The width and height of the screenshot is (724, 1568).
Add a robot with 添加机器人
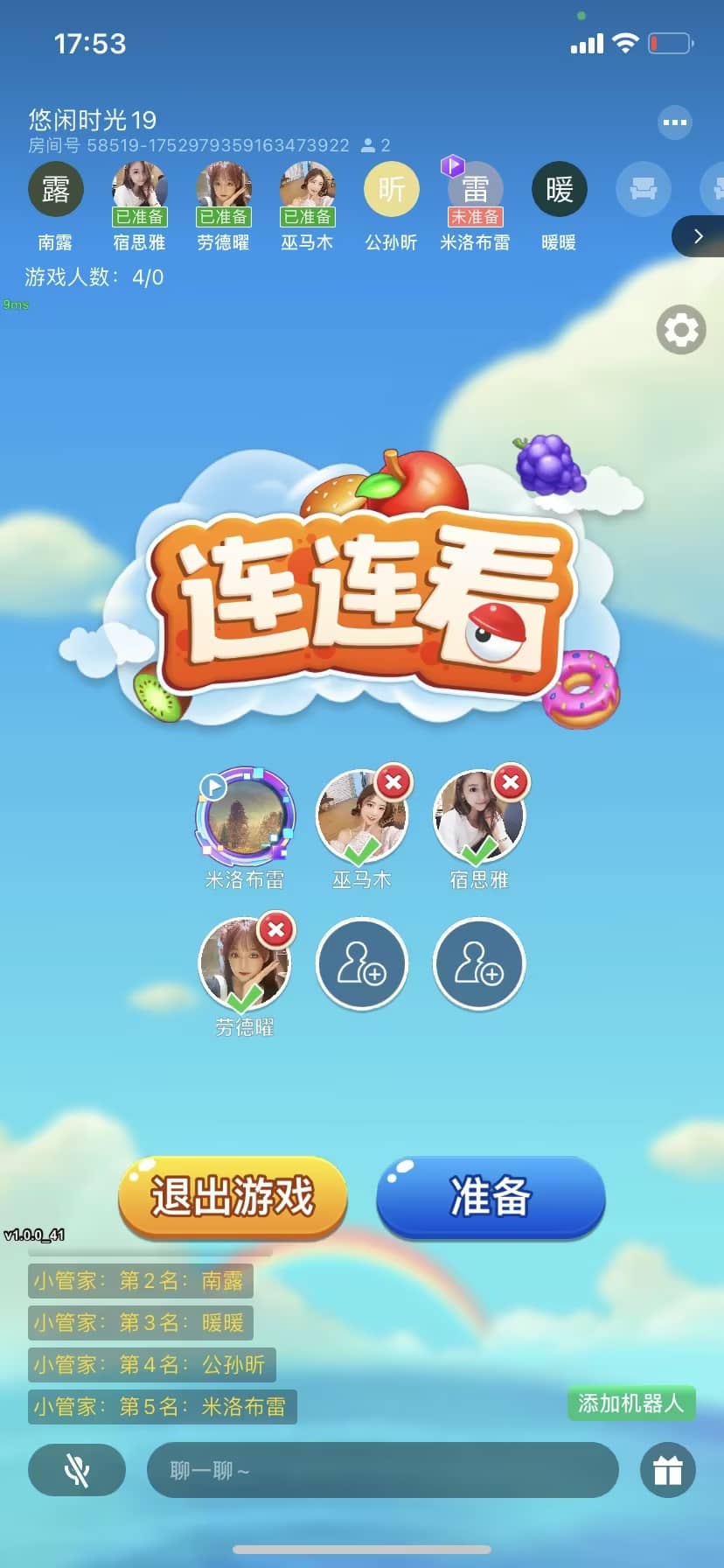(630, 1403)
